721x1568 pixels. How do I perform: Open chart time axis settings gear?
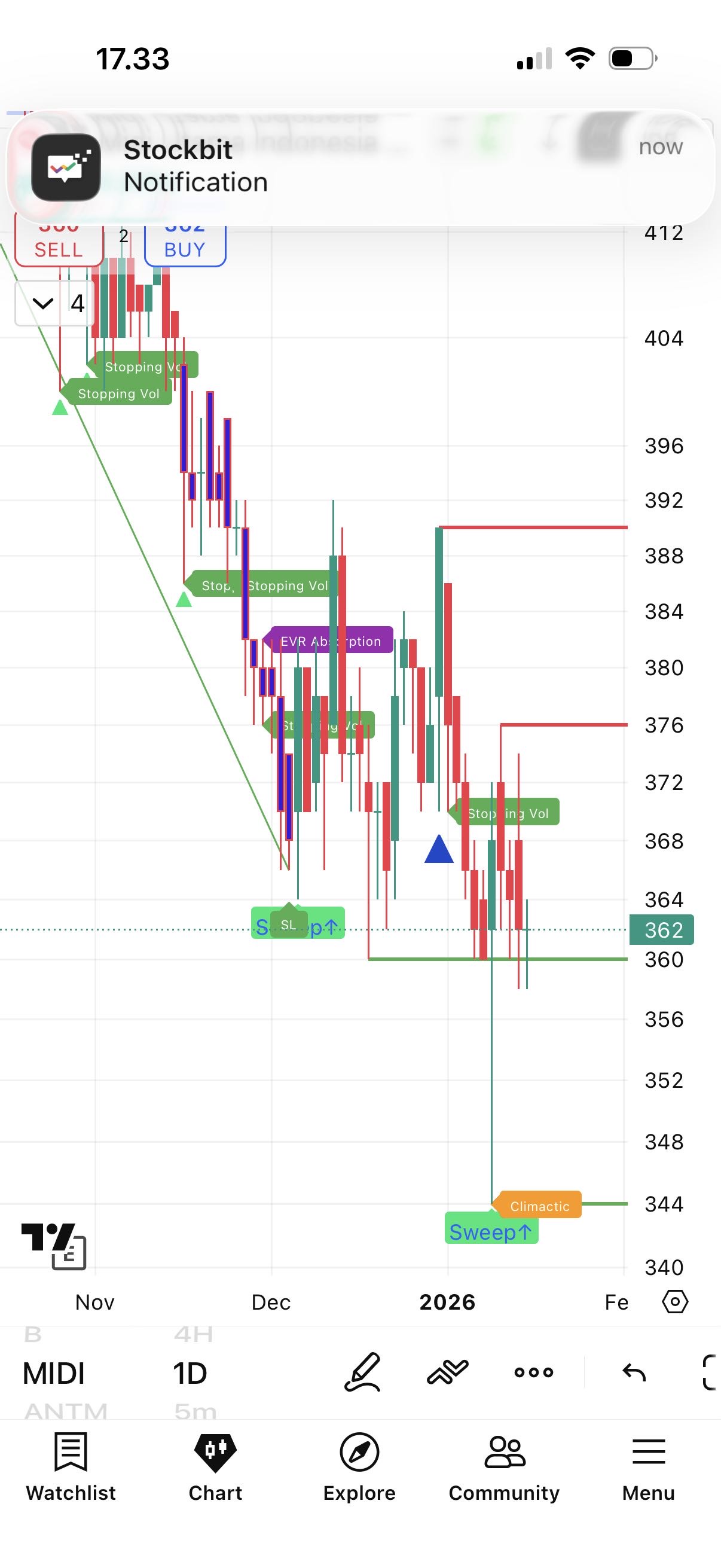[x=675, y=1302]
